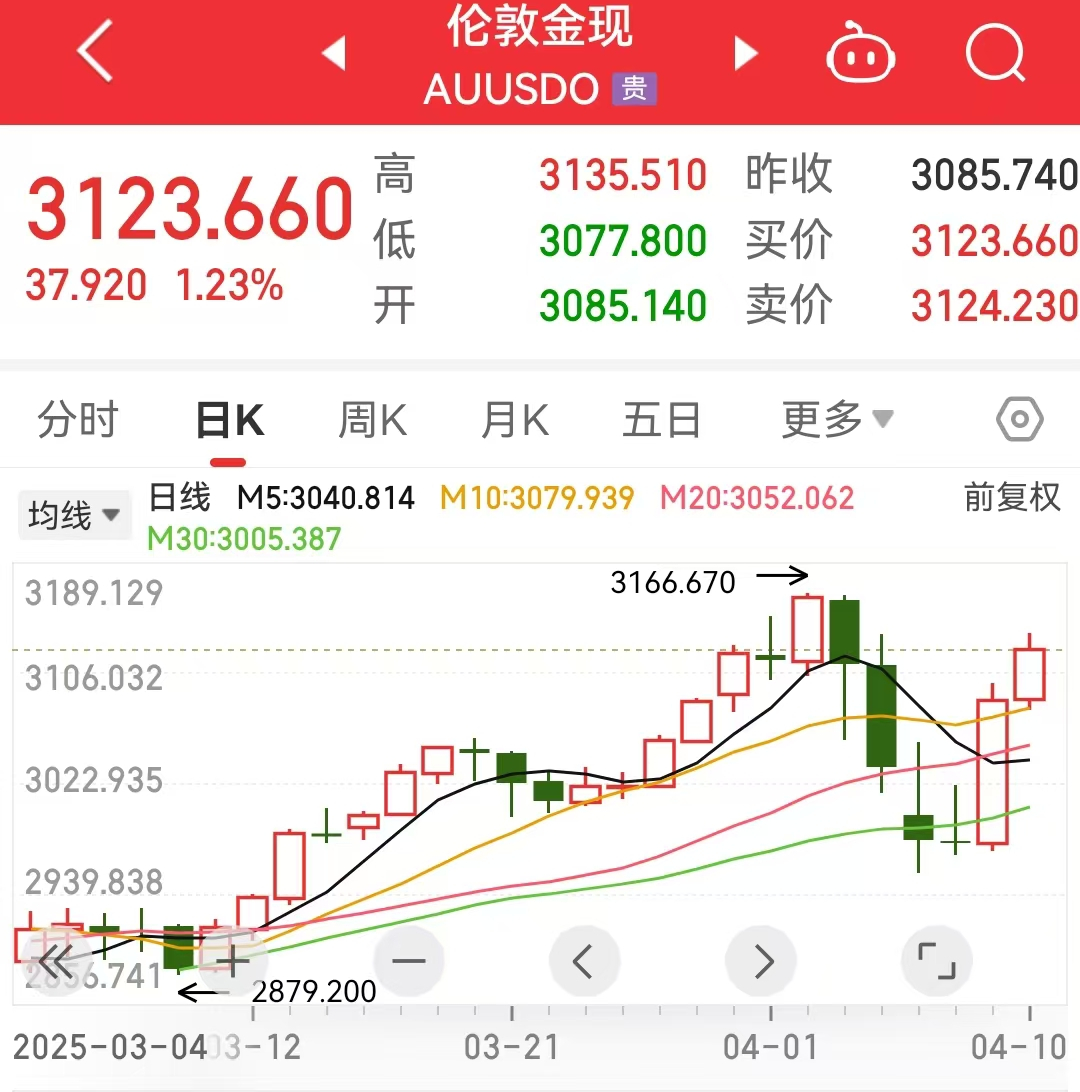Open the robot assistant icon
This screenshot has height=1092, width=1080.
[x=861, y=56]
